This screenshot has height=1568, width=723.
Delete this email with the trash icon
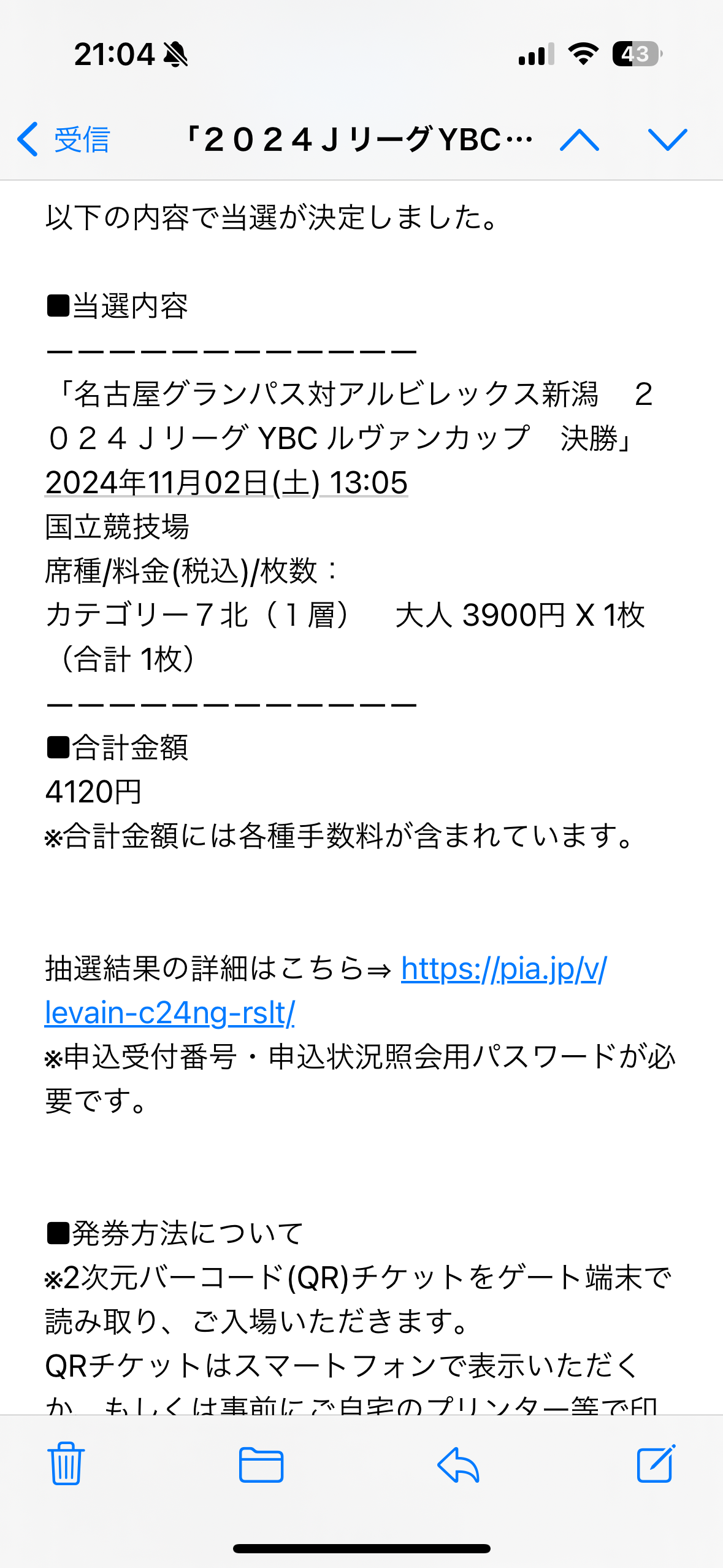[x=66, y=1463]
